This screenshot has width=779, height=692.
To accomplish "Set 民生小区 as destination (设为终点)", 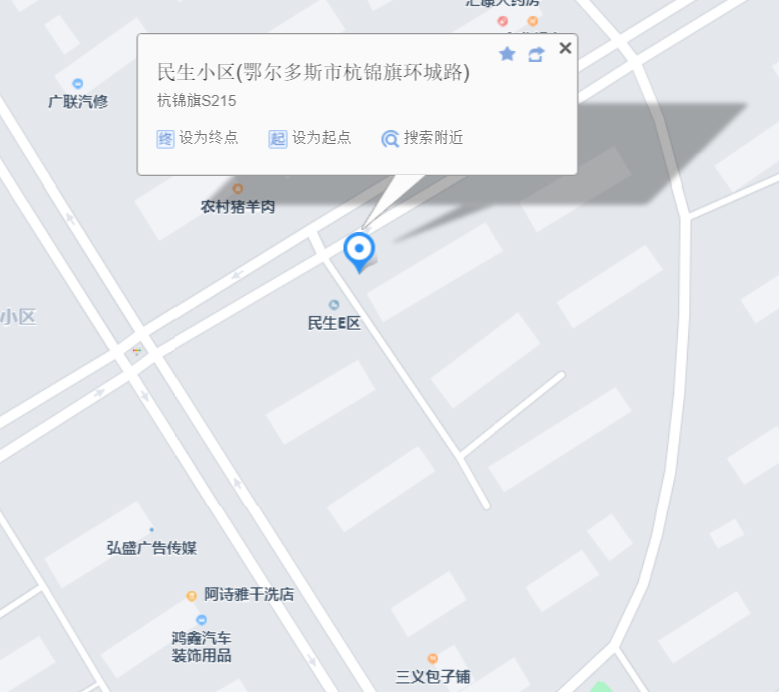I will click(x=198, y=138).
